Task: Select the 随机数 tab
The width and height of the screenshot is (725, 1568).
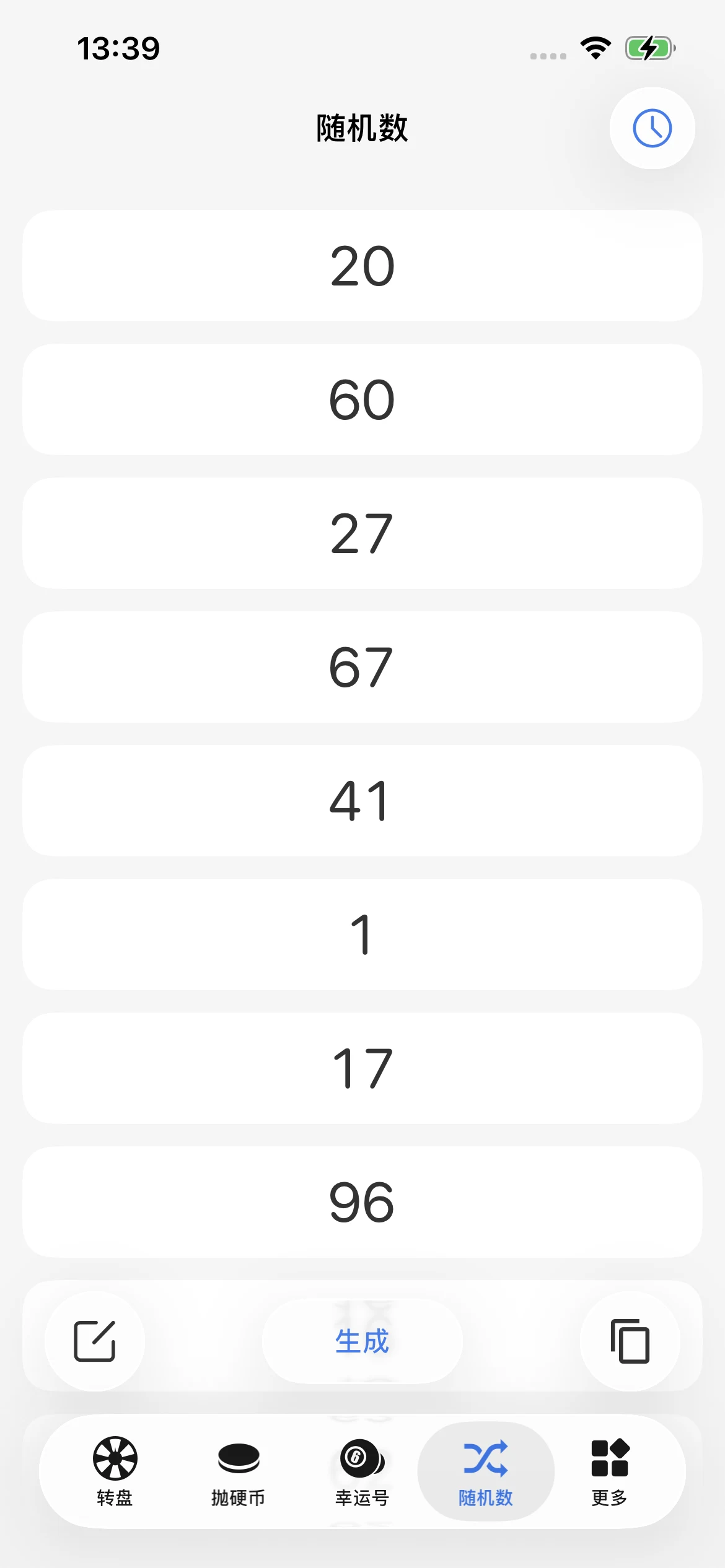Action: 486,1471
